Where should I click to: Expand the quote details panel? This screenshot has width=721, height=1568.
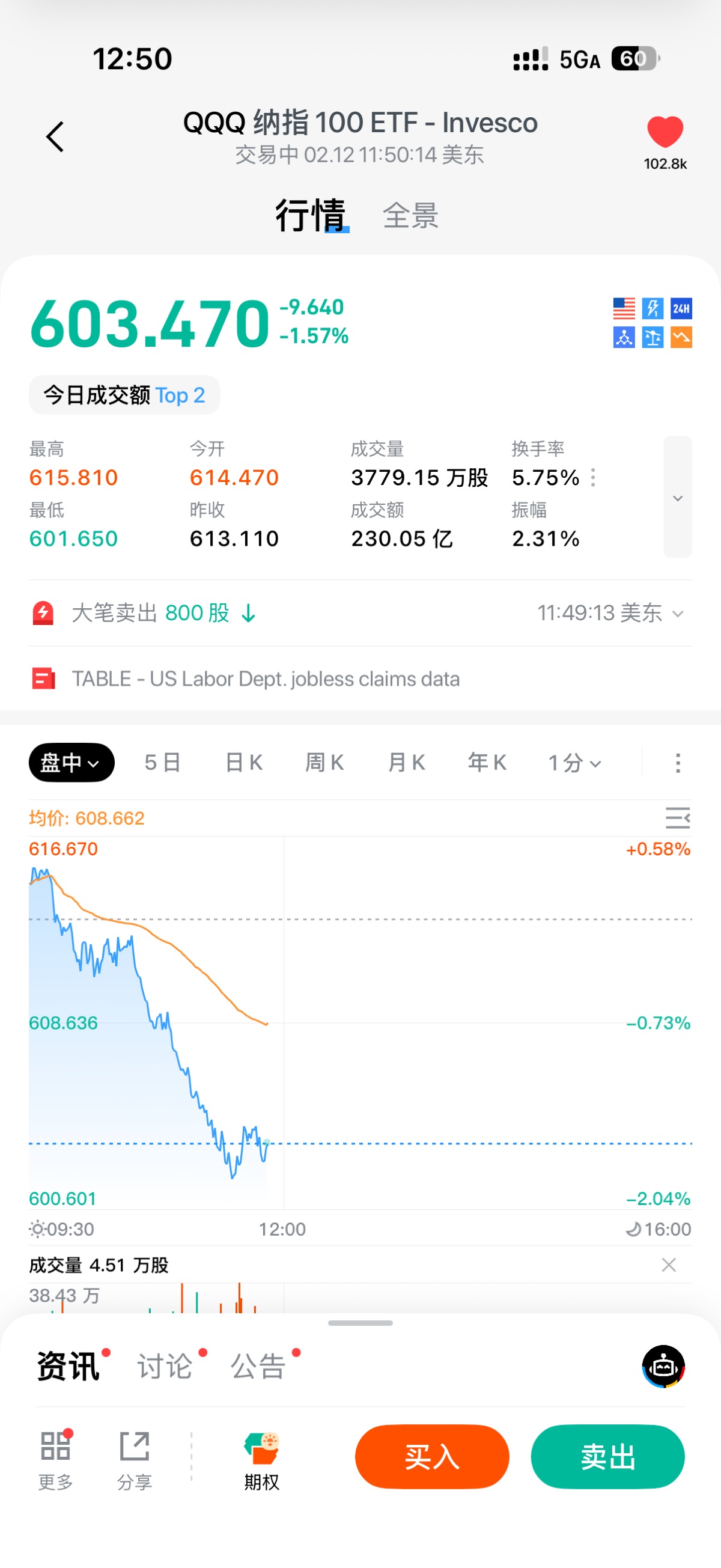click(677, 496)
